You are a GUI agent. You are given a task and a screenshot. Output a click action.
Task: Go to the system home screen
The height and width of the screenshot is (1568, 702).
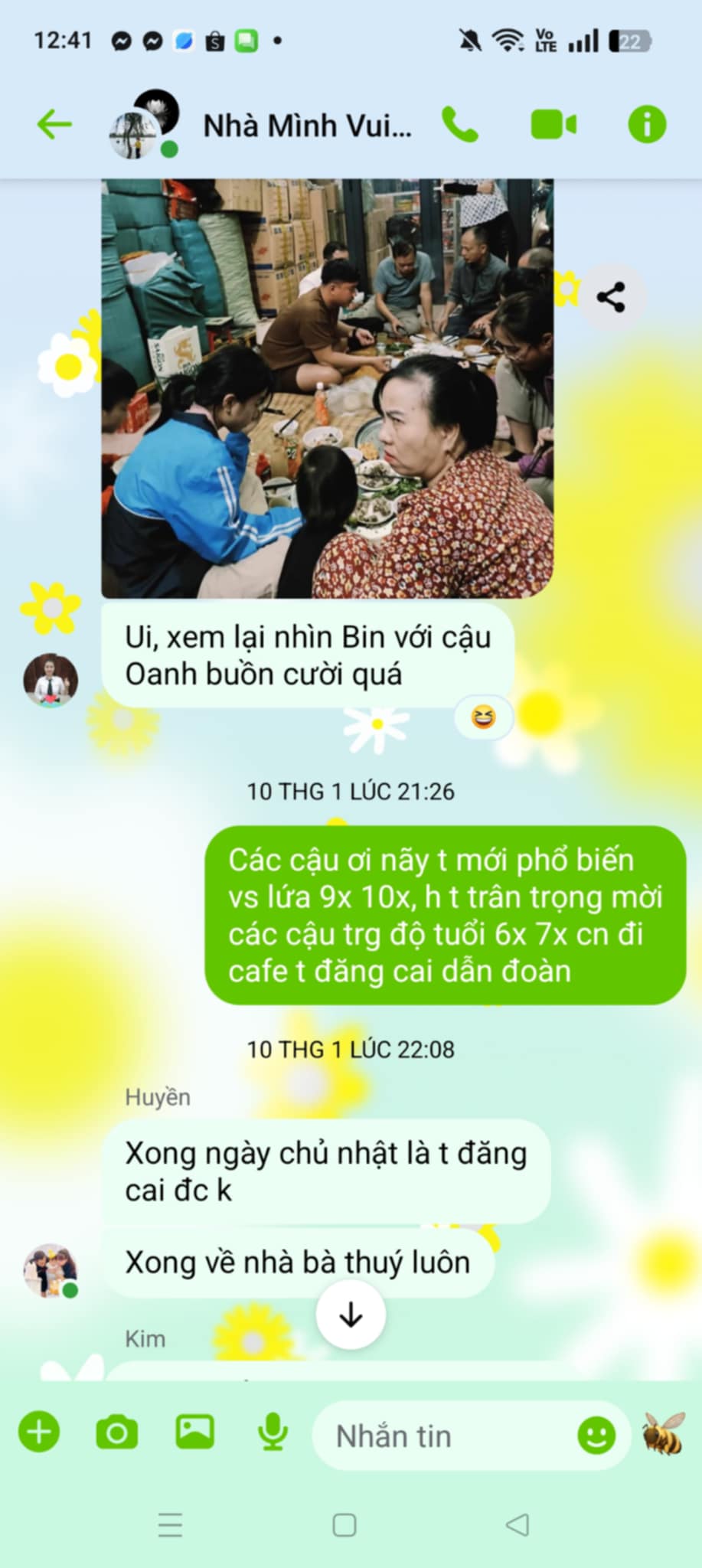(x=344, y=1525)
